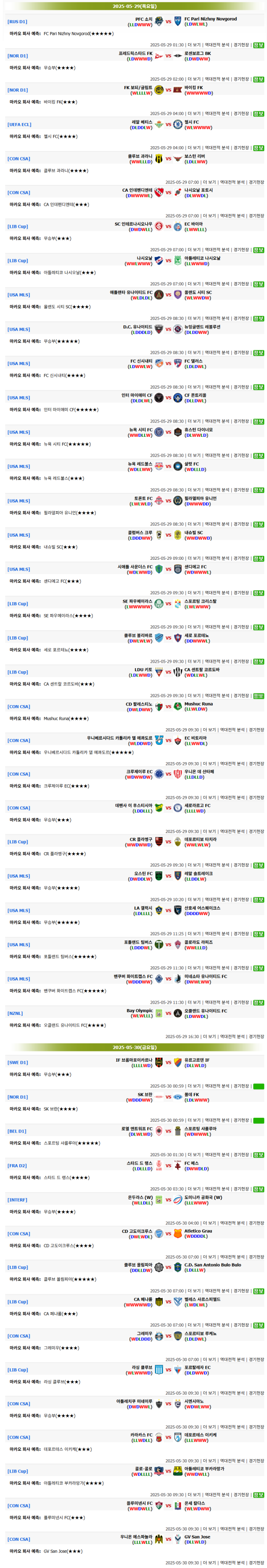
Task: Open the UEFA ECL league link
Action: tap(19, 125)
